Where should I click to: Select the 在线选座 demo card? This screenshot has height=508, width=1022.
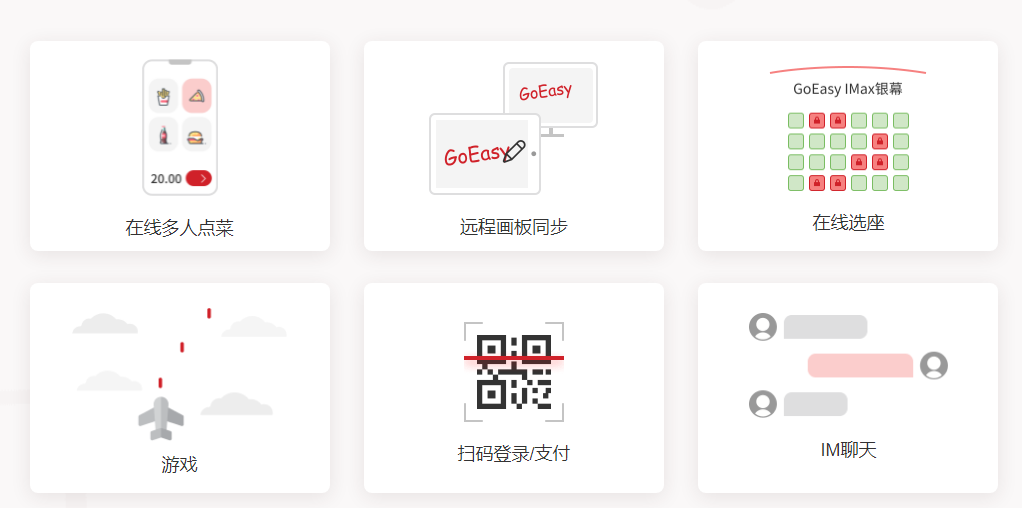tap(847, 146)
